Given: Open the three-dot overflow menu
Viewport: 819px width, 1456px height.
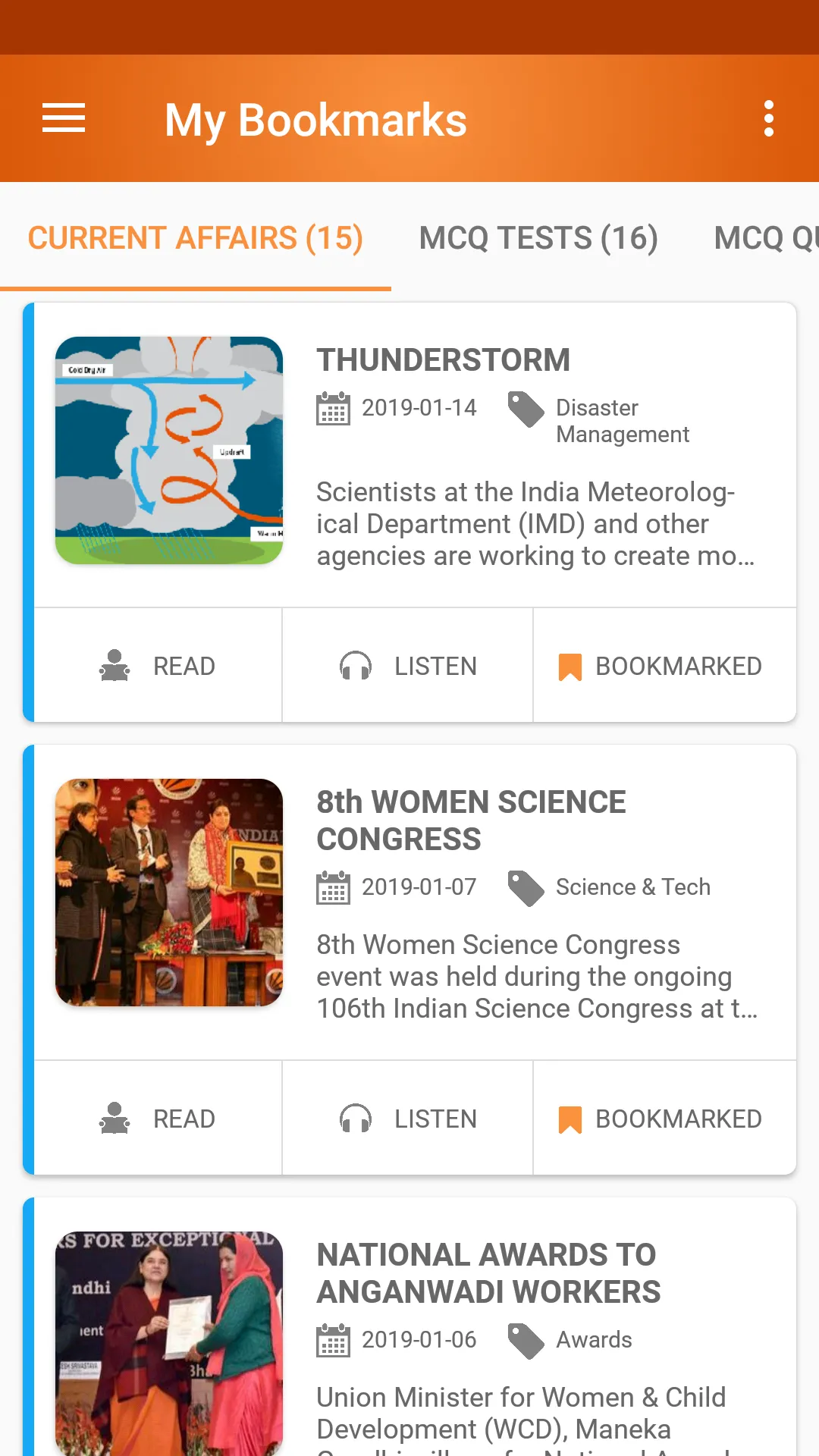Looking at the screenshot, I should (768, 119).
